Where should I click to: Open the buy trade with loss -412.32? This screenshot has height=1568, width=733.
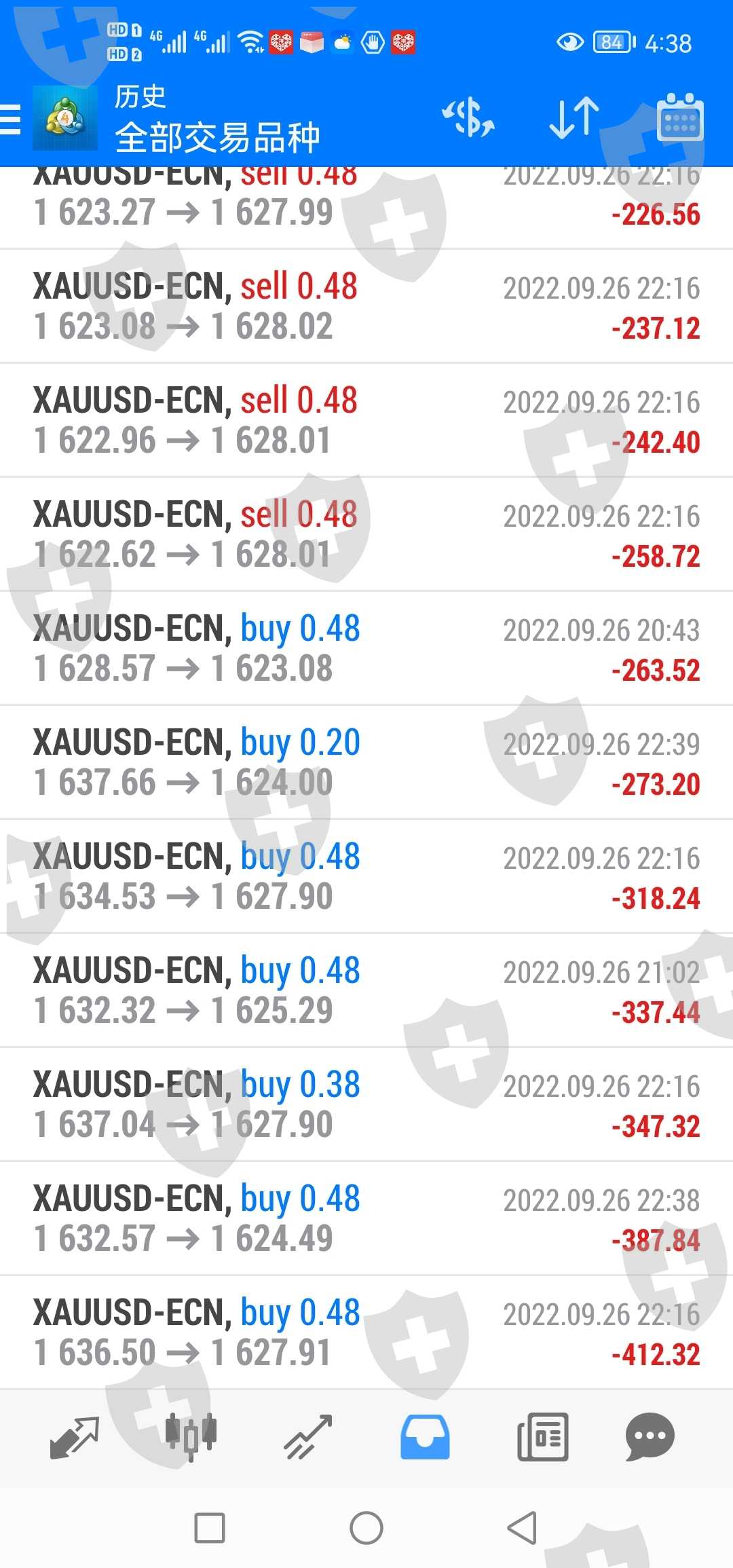coord(366,1333)
